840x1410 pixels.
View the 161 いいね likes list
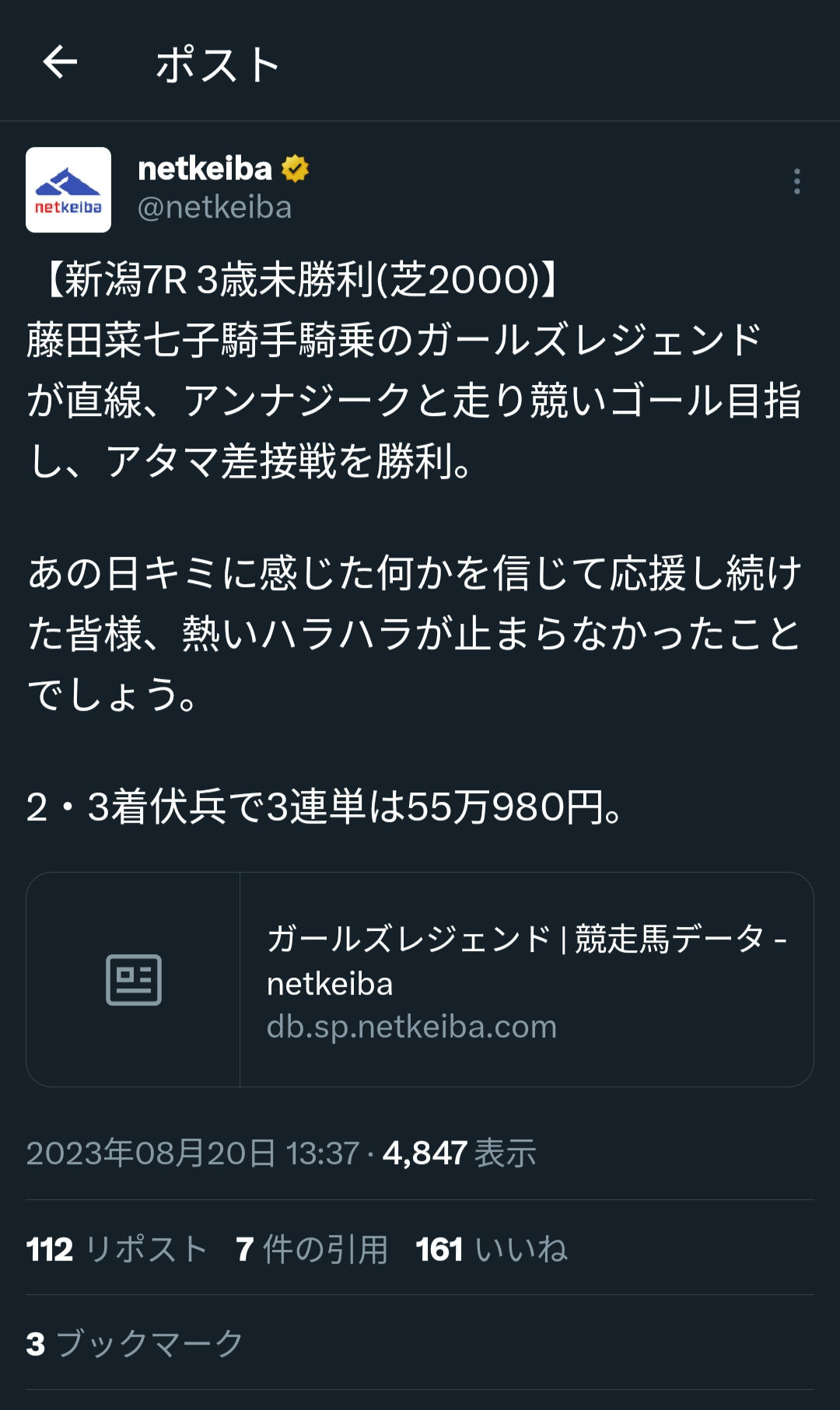492,1250
